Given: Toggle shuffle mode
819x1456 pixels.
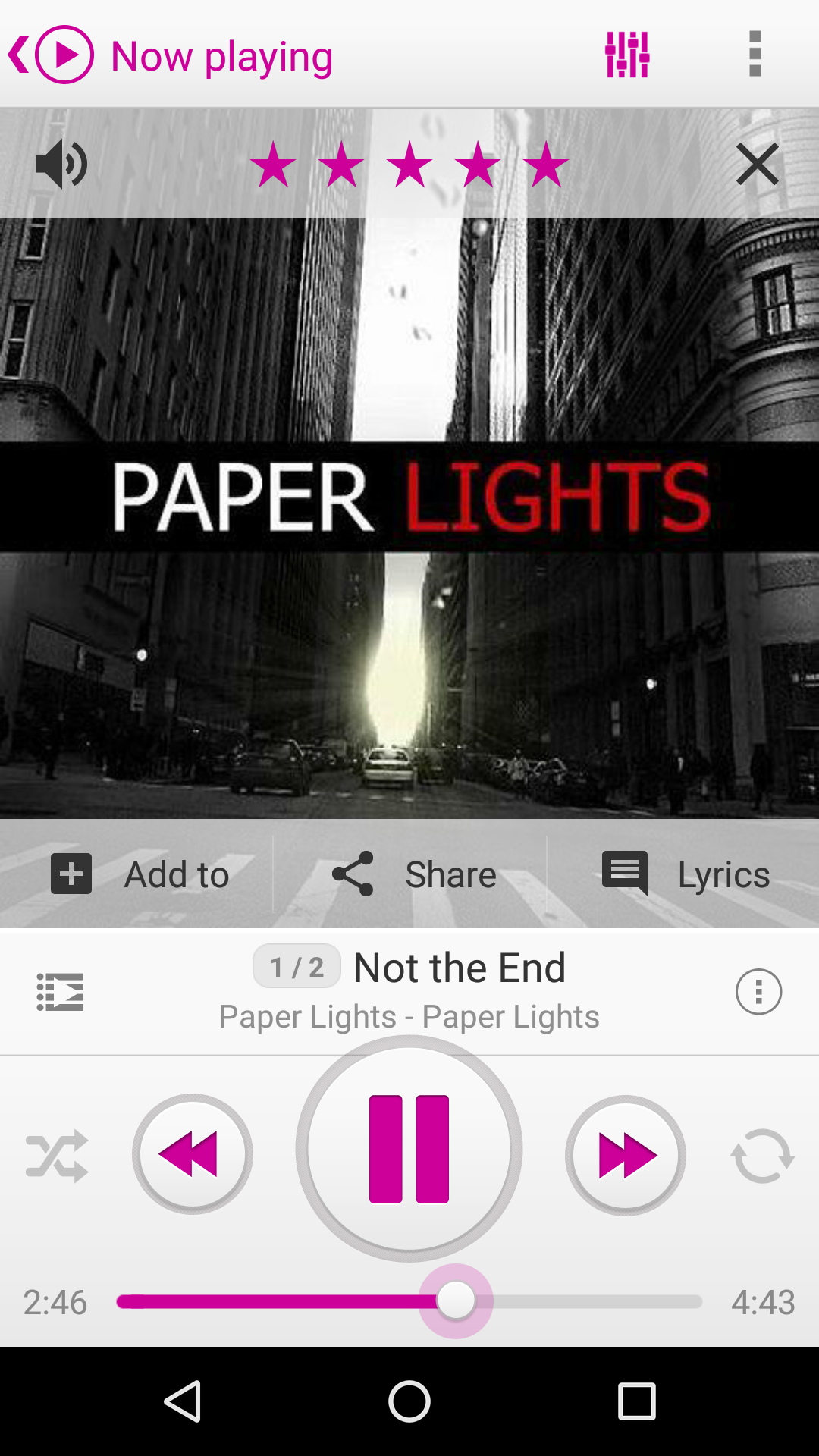Looking at the screenshot, I should point(57,1156).
